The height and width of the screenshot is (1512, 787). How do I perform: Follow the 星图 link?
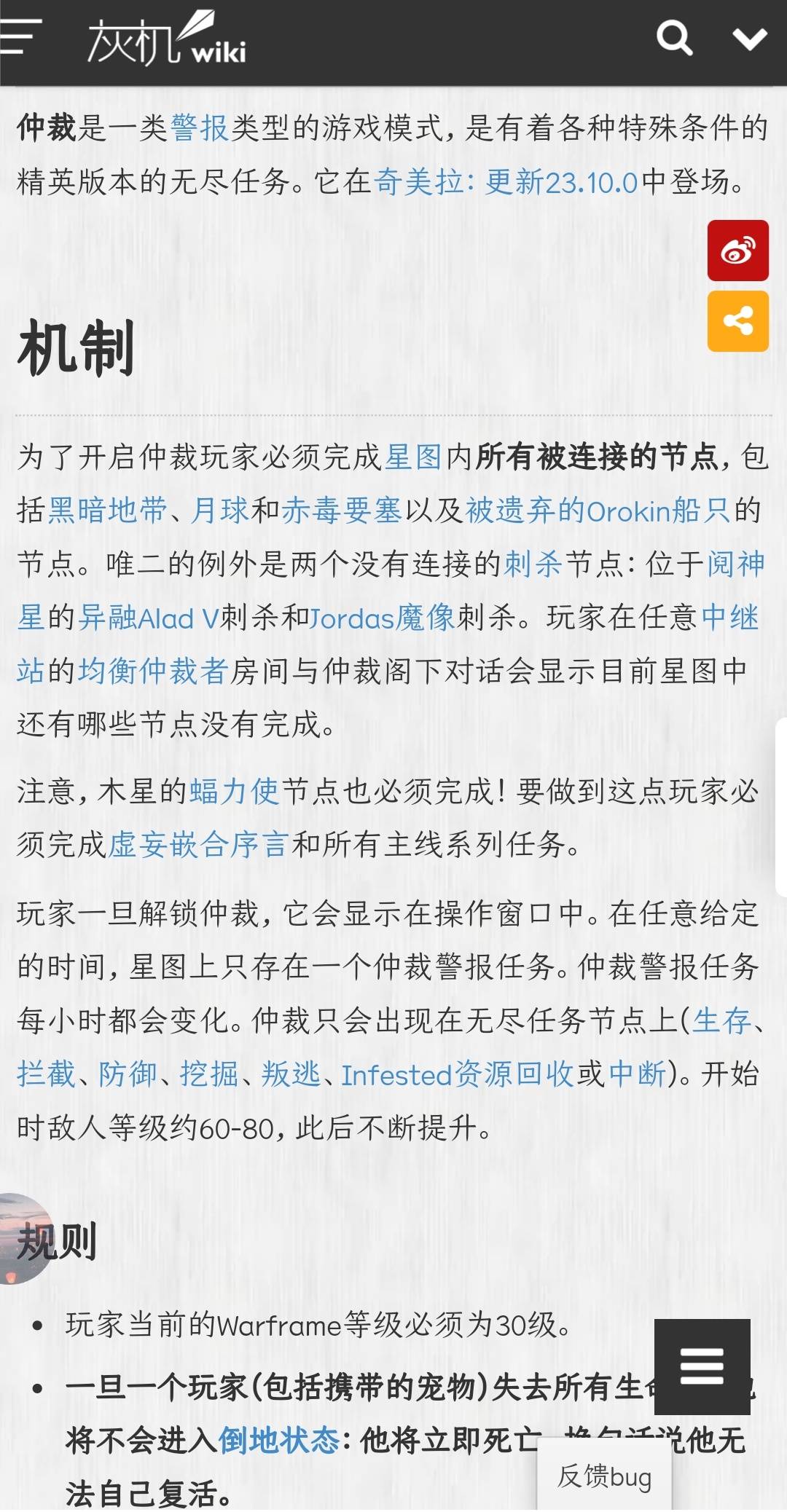pyautogui.click(x=413, y=457)
